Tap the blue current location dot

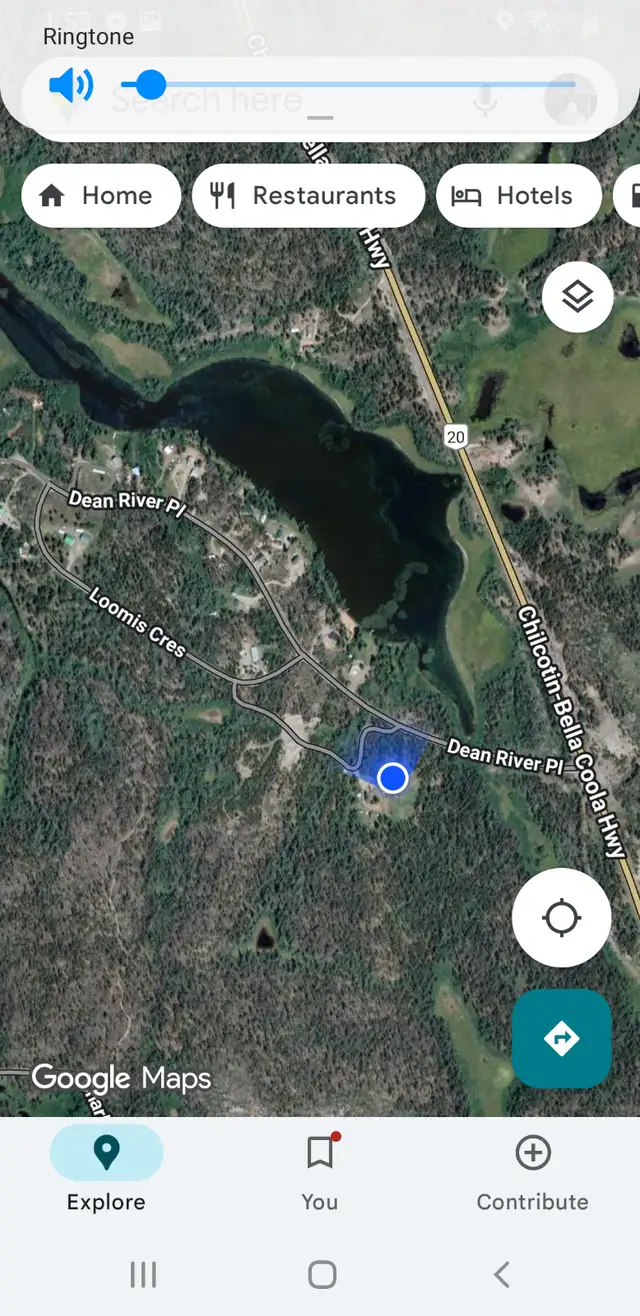point(393,777)
